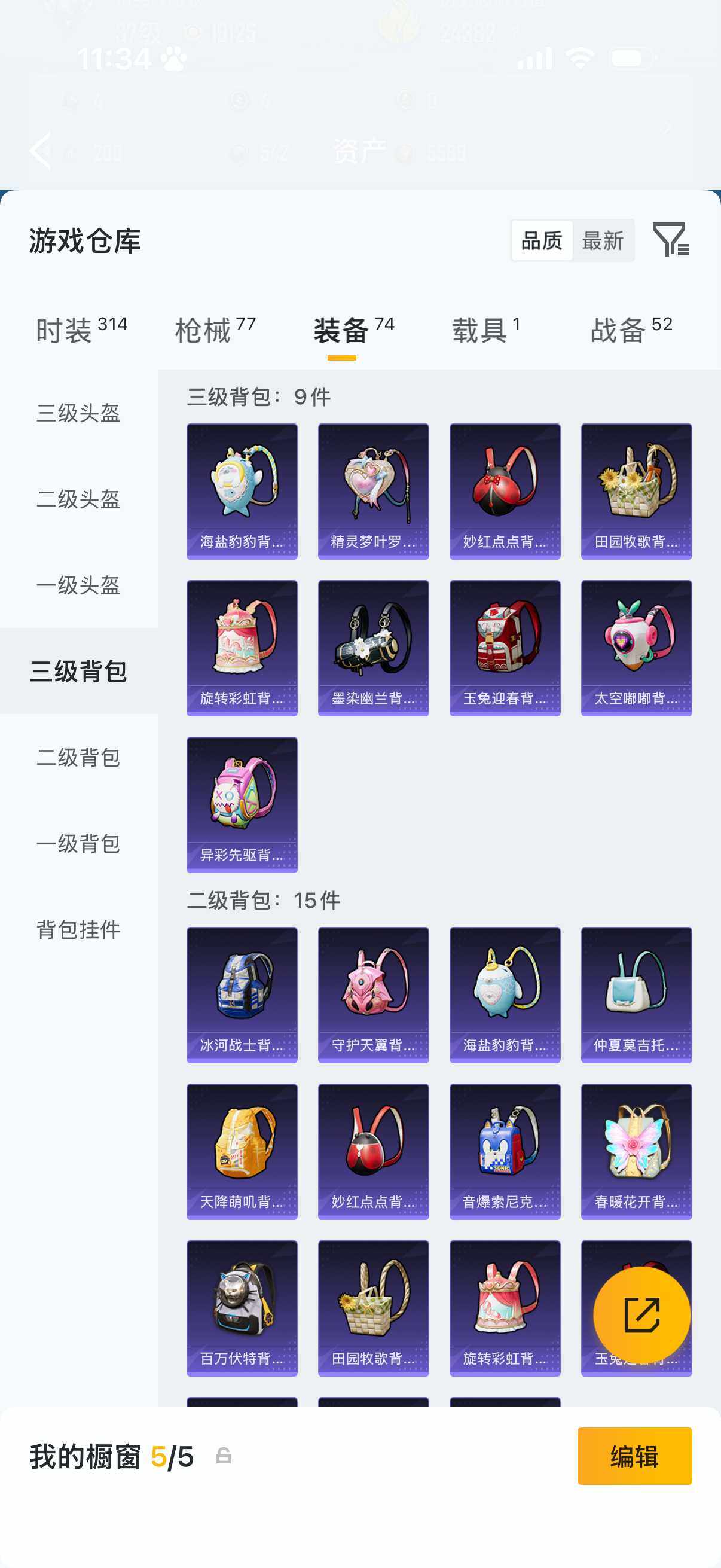721x1568 pixels.
Task: Sort items by 品质
Action: tap(542, 241)
